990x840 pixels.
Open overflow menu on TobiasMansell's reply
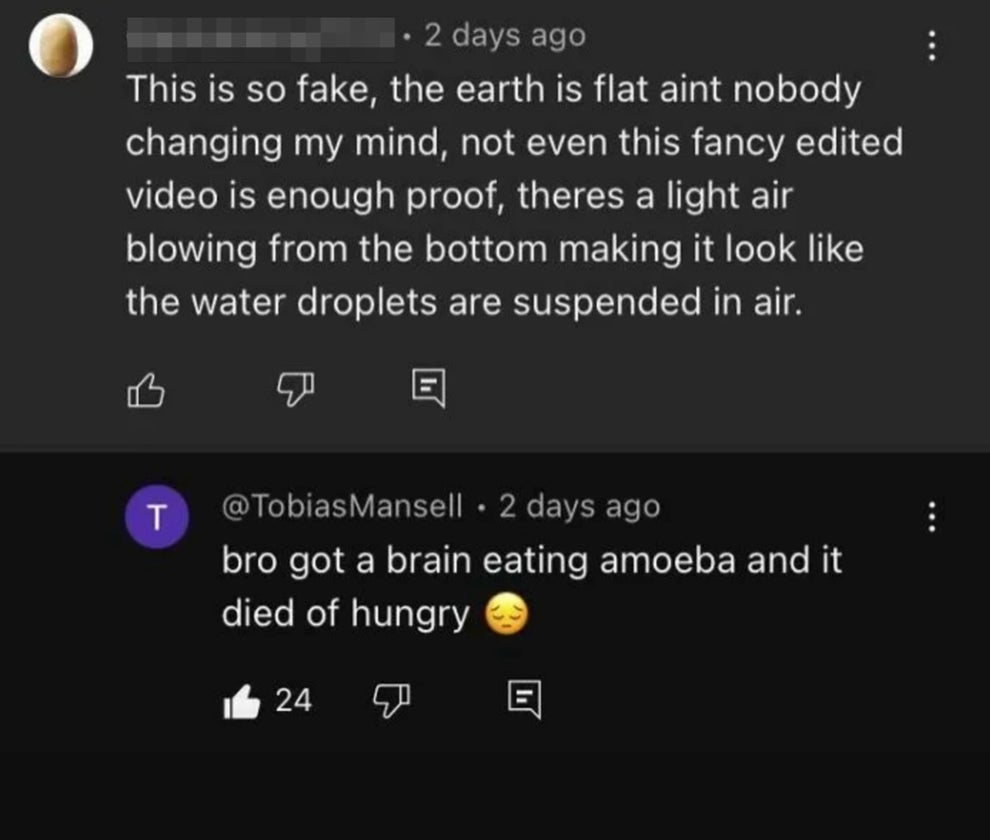[x=932, y=516]
